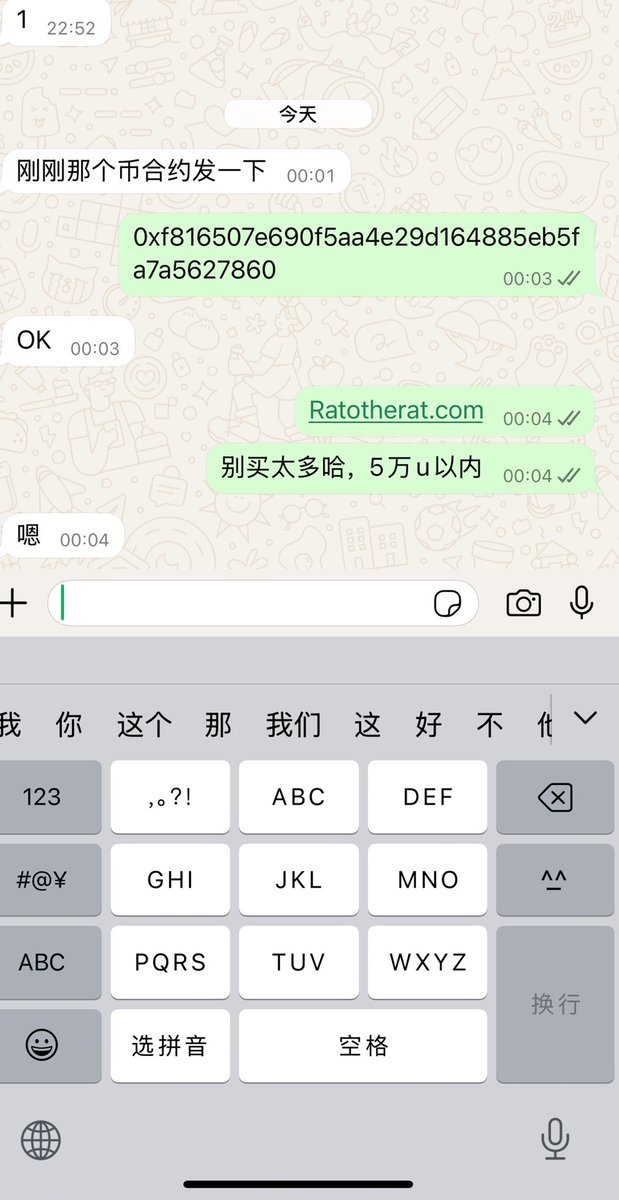Open the camera to take a photo
Screen dimensions: 619x1200
click(x=523, y=603)
